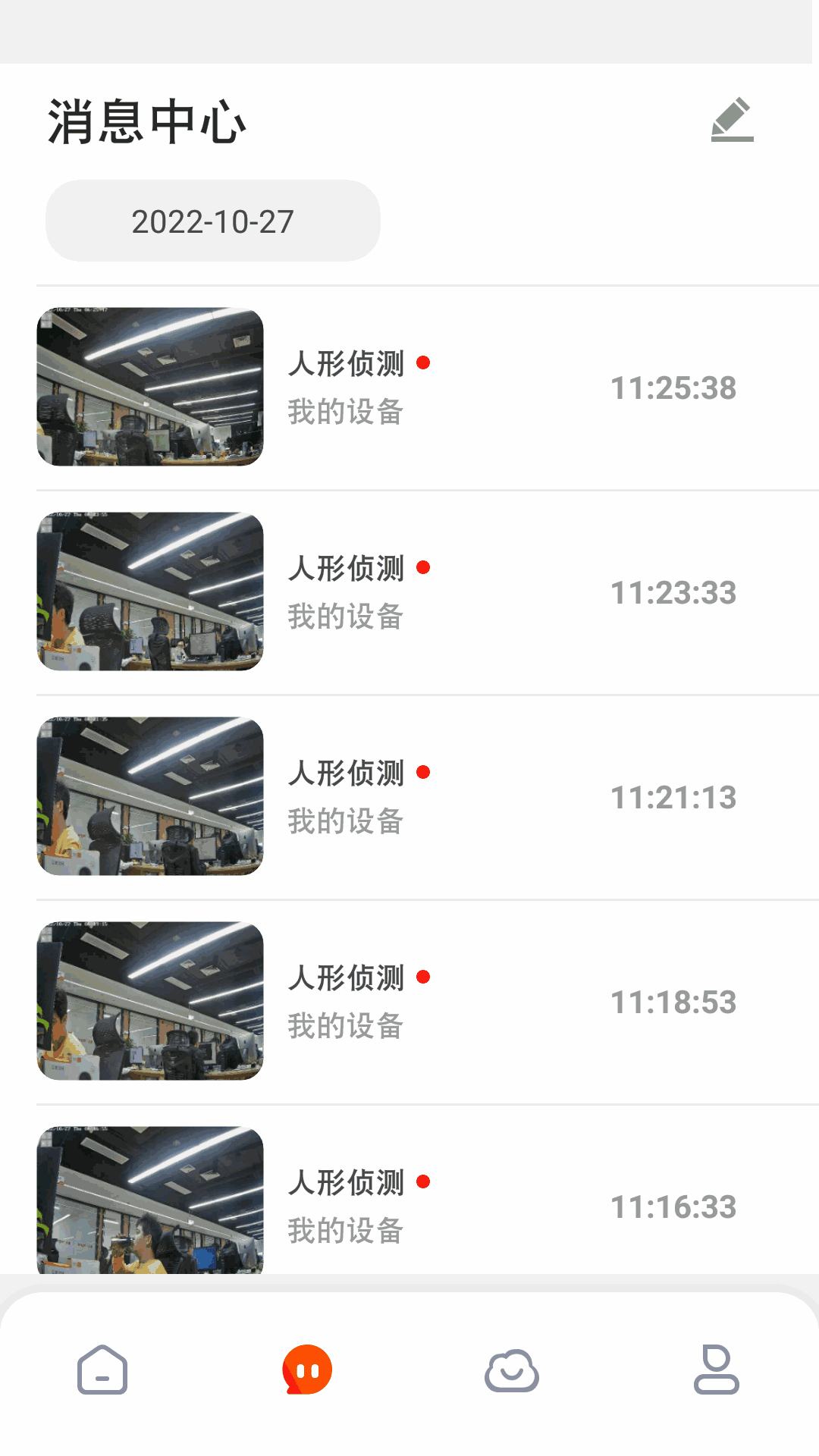Select the home icon in bottom navigation

pos(102,1370)
